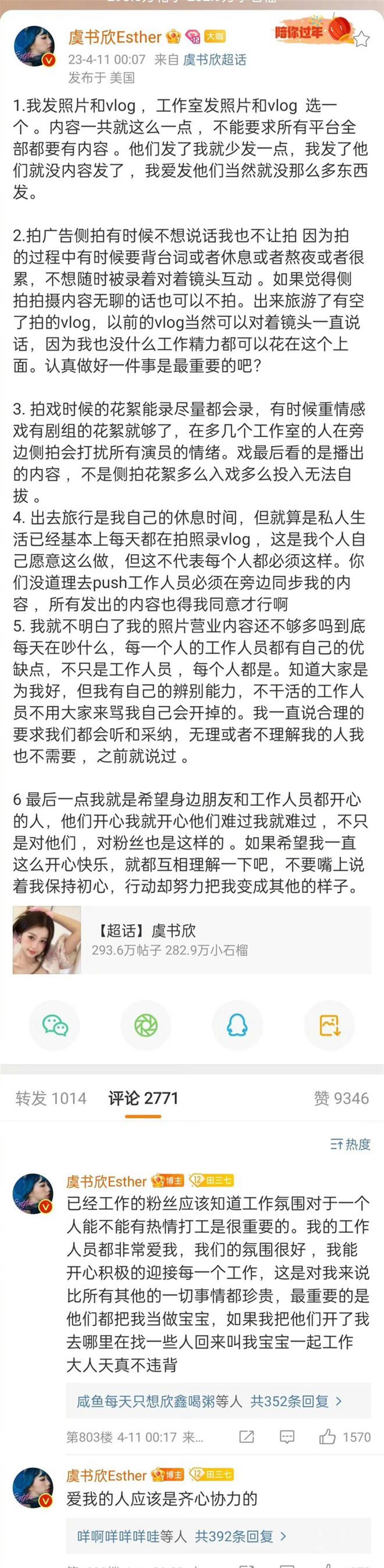Share the post to QQ
Viewport: 384px width, 1568px height.
[x=237, y=1026]
